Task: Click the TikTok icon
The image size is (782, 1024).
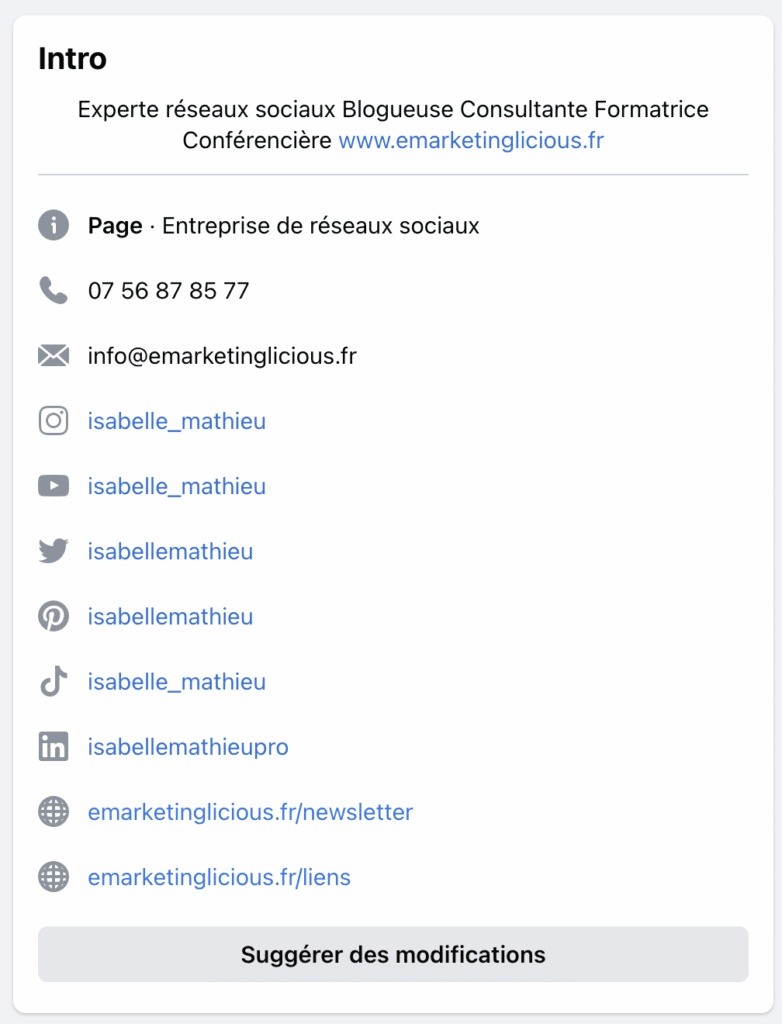Action: coord(52,681)
